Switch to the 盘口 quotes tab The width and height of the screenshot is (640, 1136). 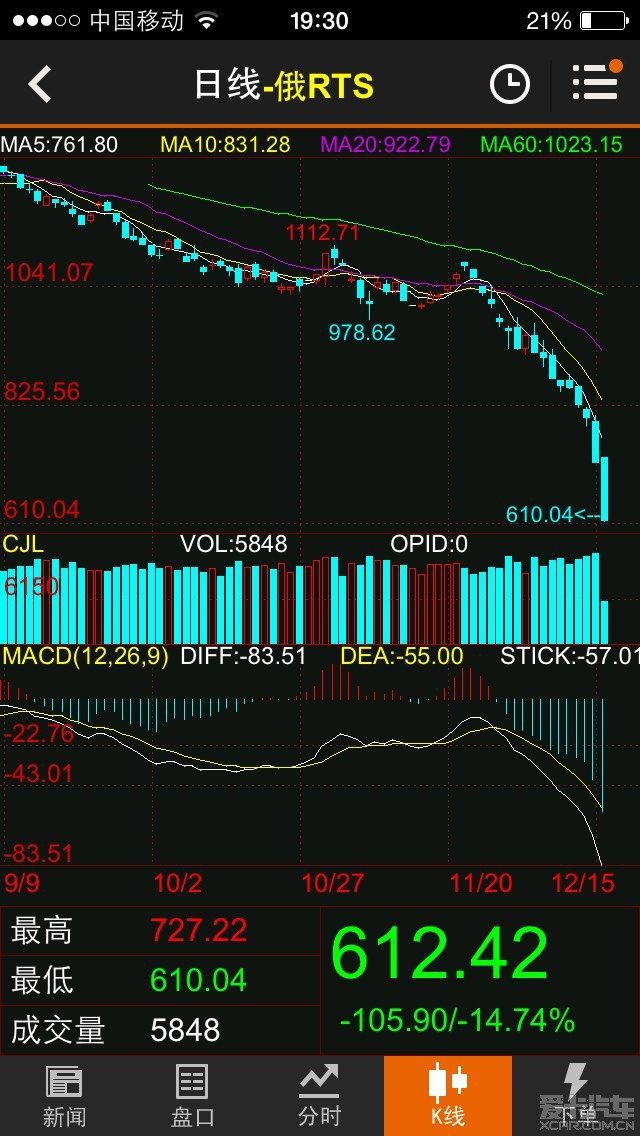click(x=192, y=1095)
